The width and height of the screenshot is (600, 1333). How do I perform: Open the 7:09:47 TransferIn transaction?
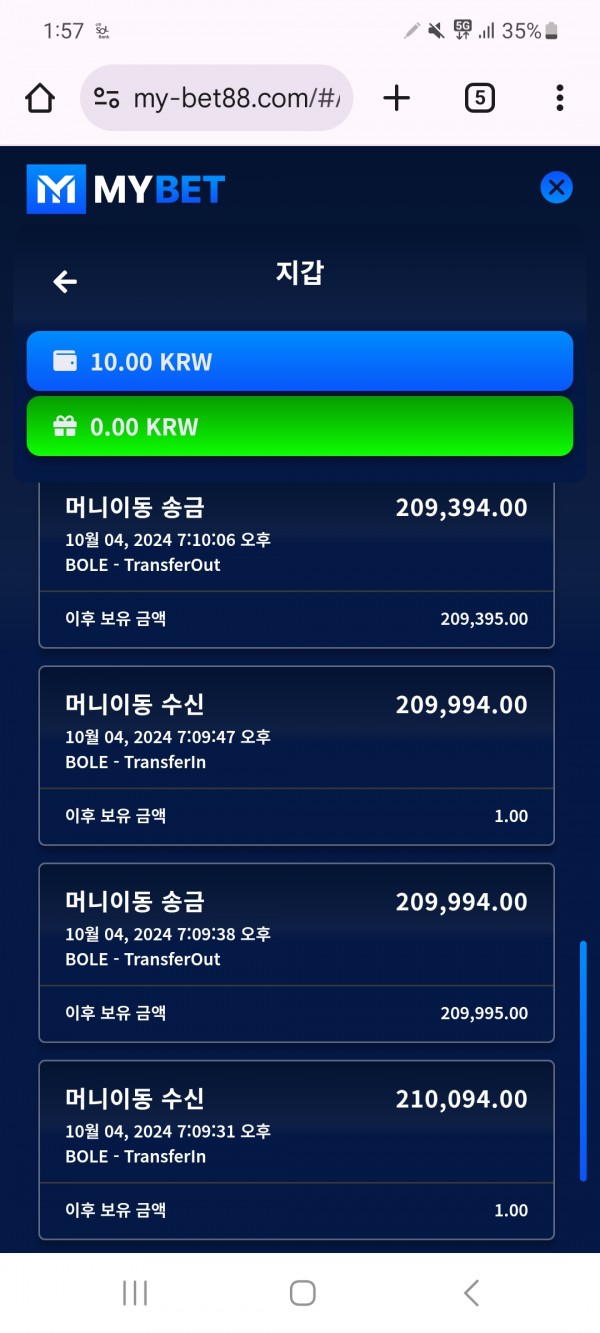[296, 755]
